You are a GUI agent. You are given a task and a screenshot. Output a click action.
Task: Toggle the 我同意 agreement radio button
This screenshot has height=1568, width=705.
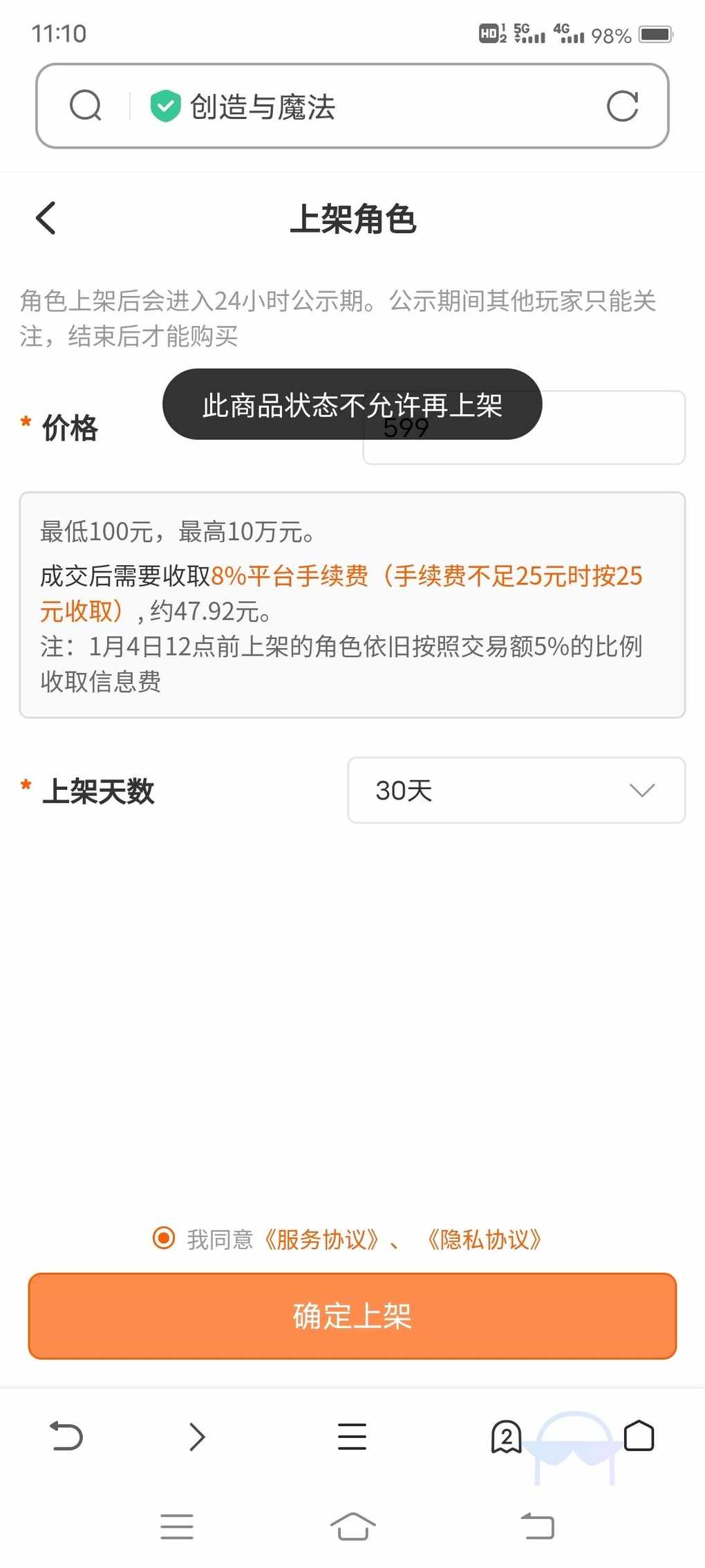[164, 1238]
